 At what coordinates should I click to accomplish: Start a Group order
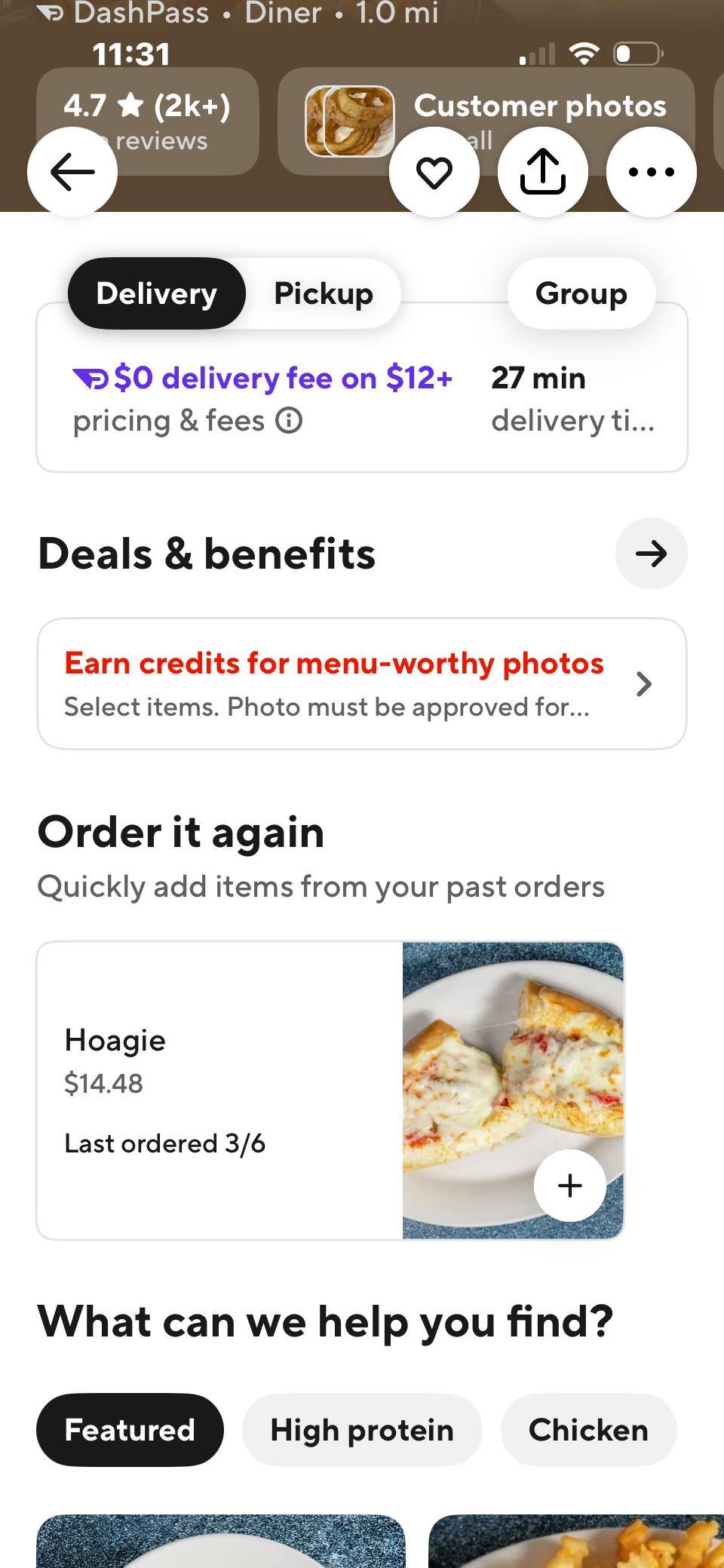pyautogui.click(x=579, y=293)
